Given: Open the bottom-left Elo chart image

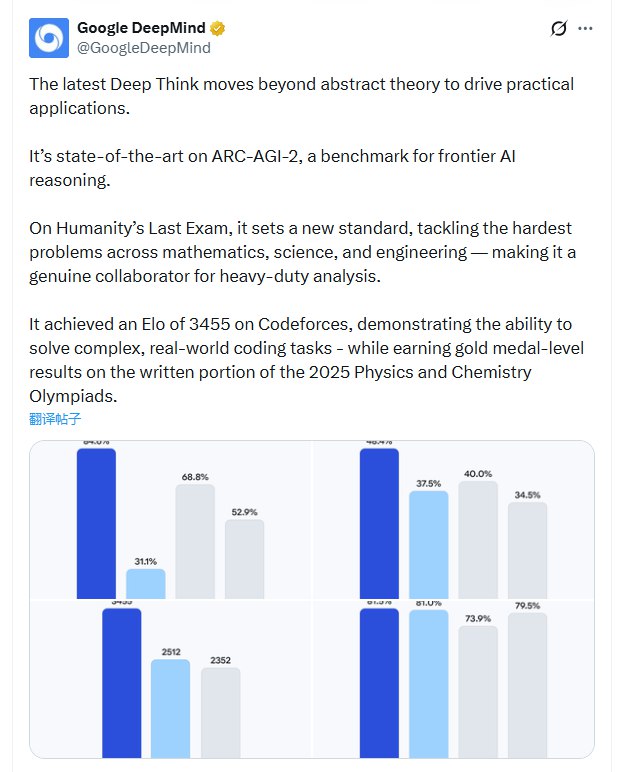Looking at the screenshot, I should click(170, 678).
